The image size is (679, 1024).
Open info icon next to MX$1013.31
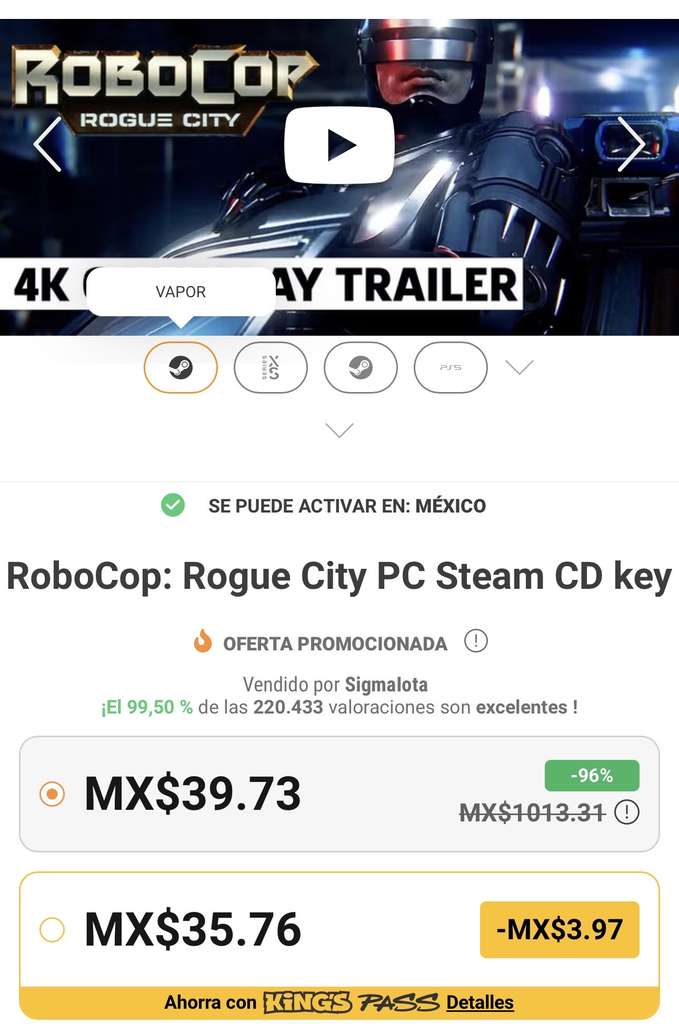click(627, 812)
